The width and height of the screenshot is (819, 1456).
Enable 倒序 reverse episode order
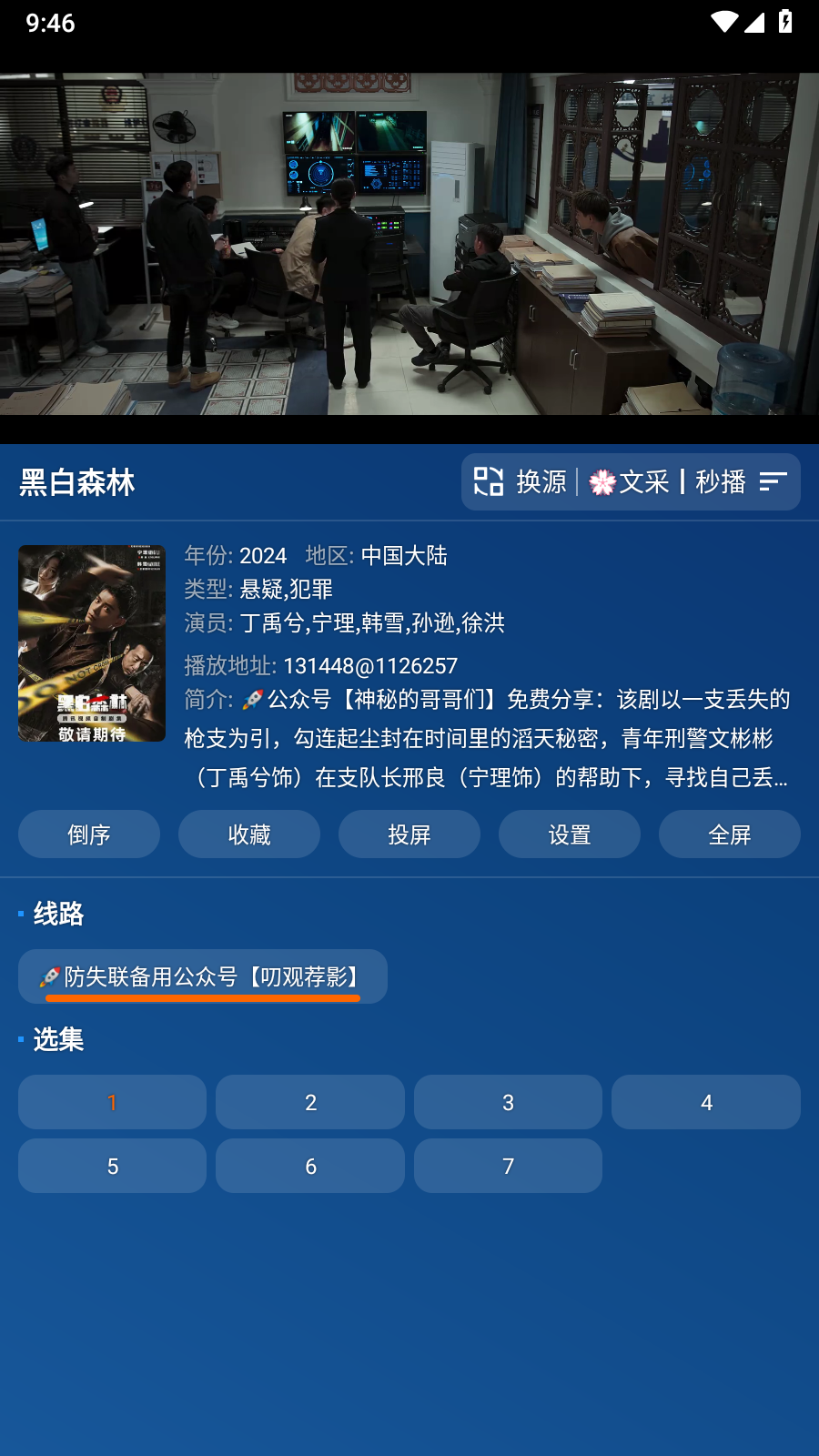pyautogui.click(x=88, y=834)
